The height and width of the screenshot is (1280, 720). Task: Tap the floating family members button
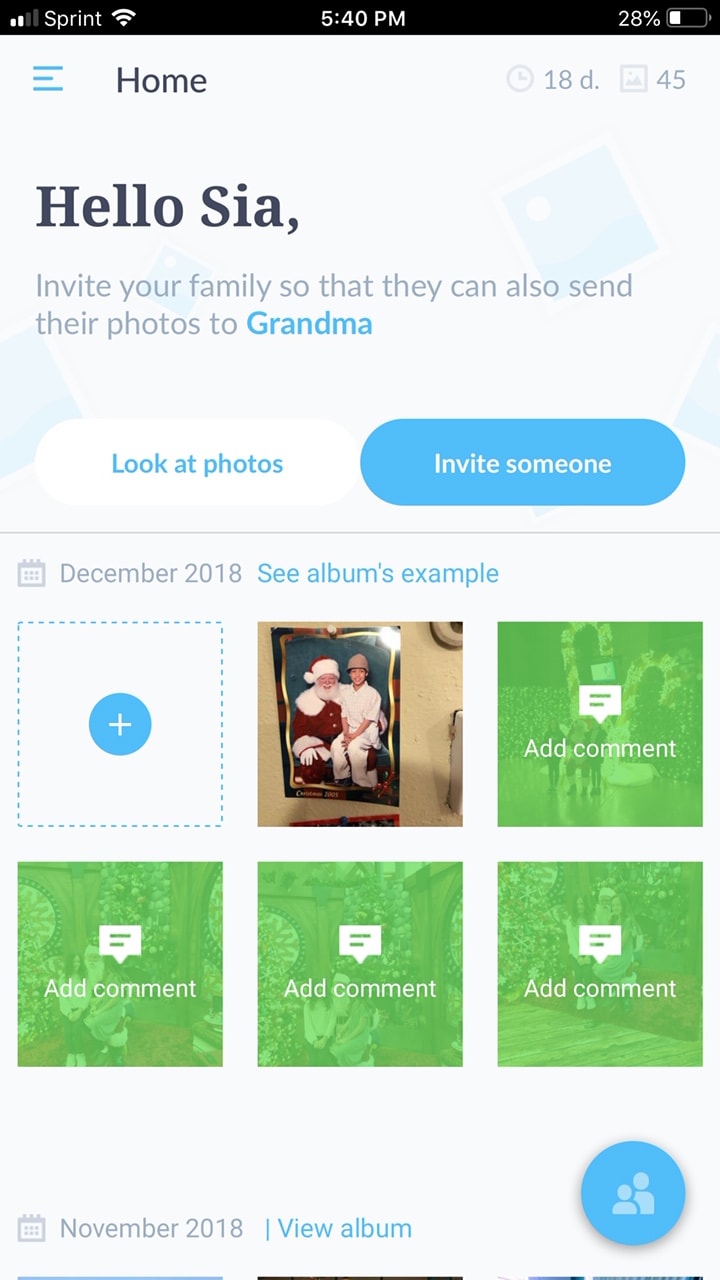[633, 1193]
